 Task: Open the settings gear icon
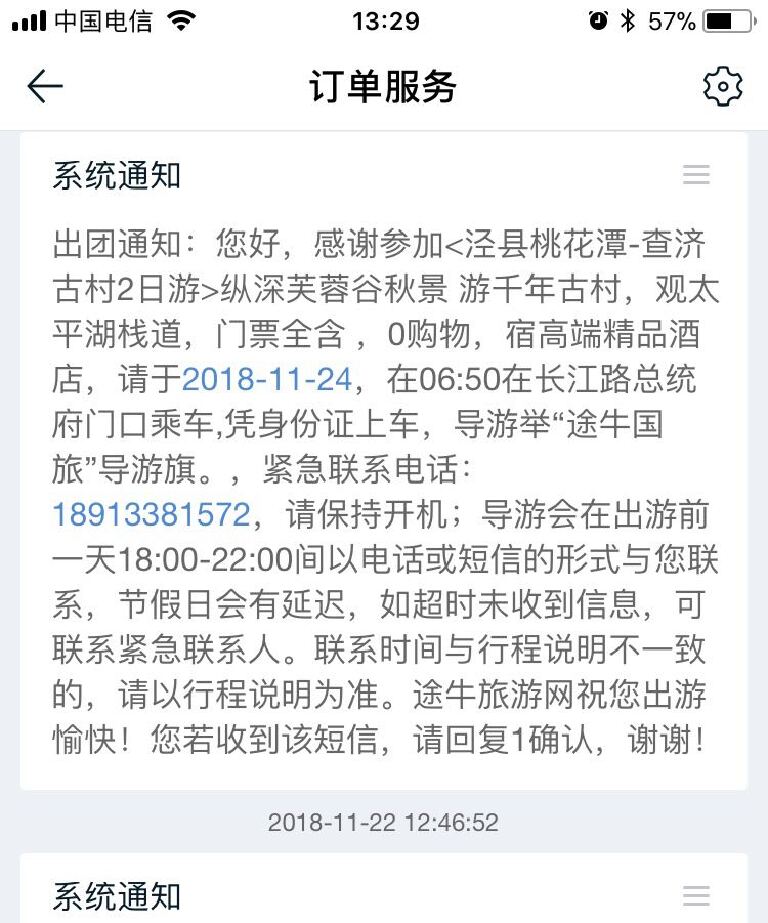[x=722, y=87]
